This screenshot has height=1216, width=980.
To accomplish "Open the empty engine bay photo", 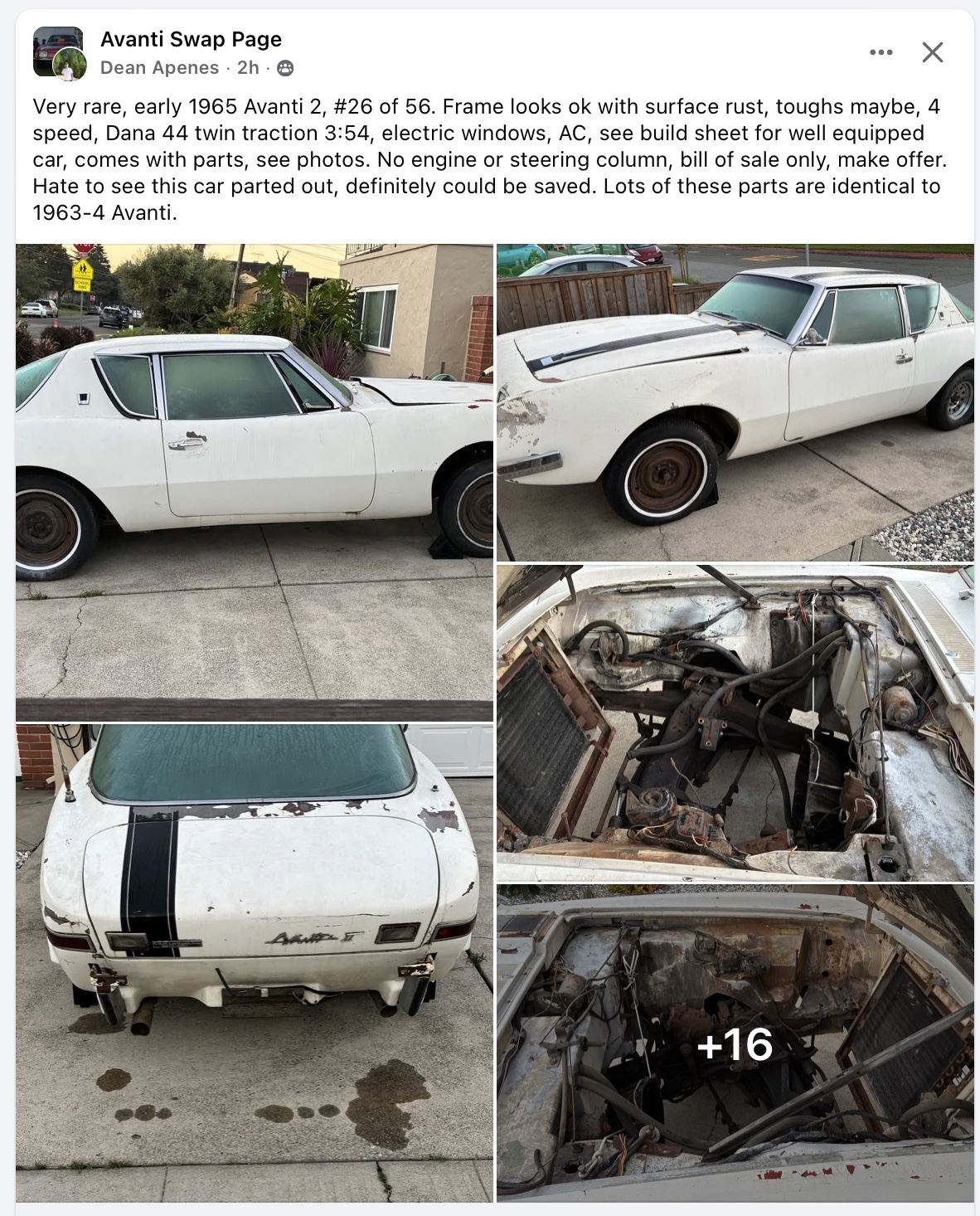I will tap(735, 722).
